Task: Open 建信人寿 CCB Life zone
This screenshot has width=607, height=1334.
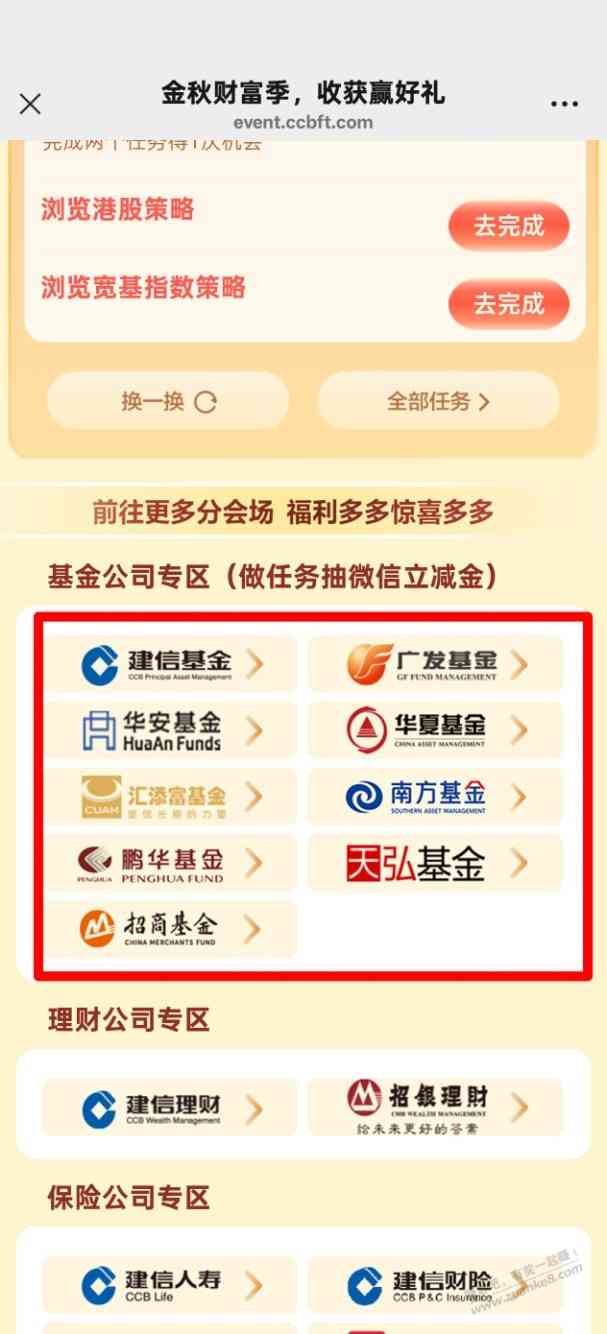Action: 170,1285
